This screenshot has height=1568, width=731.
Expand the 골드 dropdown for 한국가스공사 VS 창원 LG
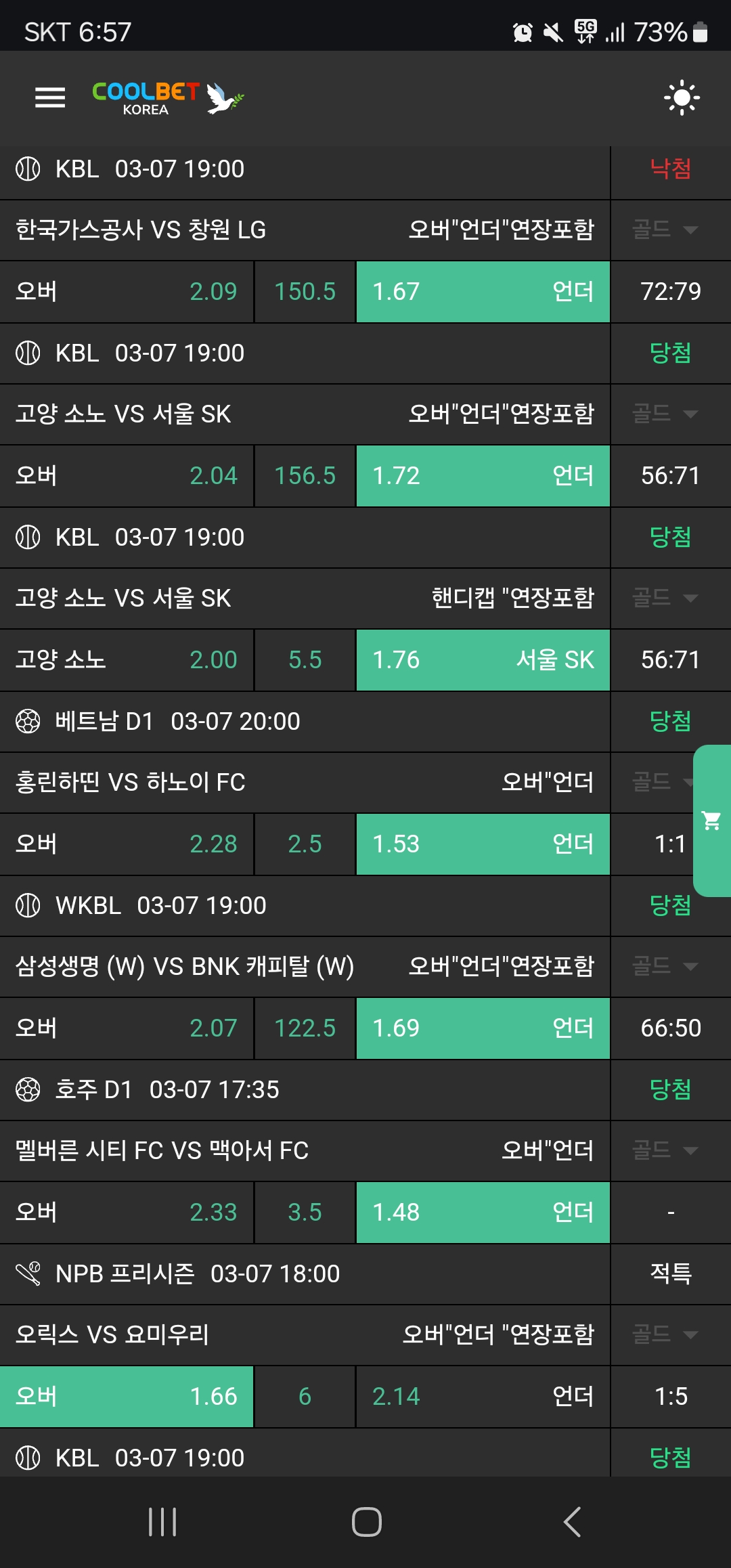click(665, 230)
